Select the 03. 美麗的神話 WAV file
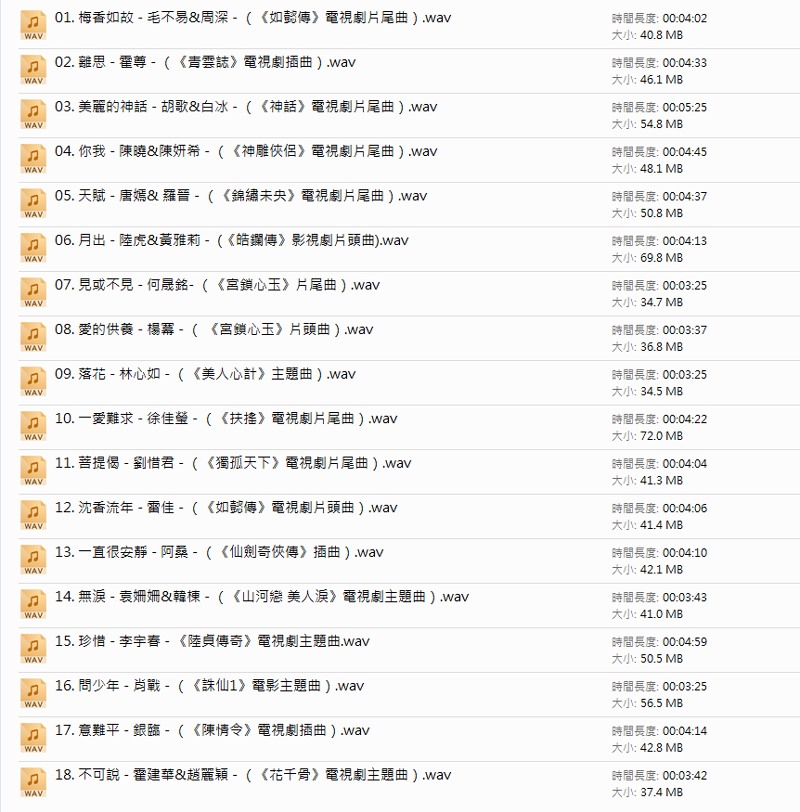This screenshot has height=812, width=800. click(246, 107)
